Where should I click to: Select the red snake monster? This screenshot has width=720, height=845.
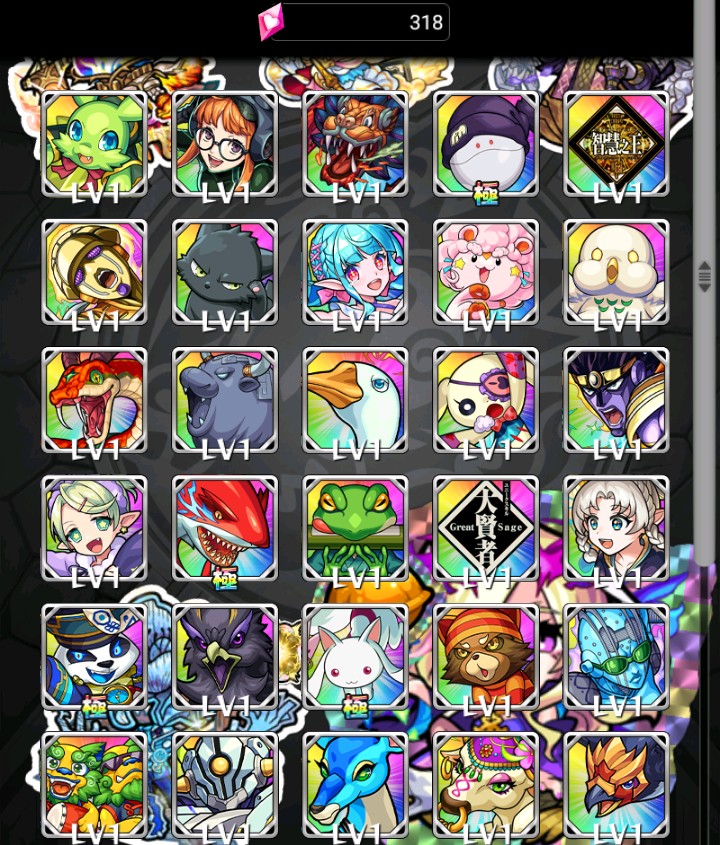point(94,398)
